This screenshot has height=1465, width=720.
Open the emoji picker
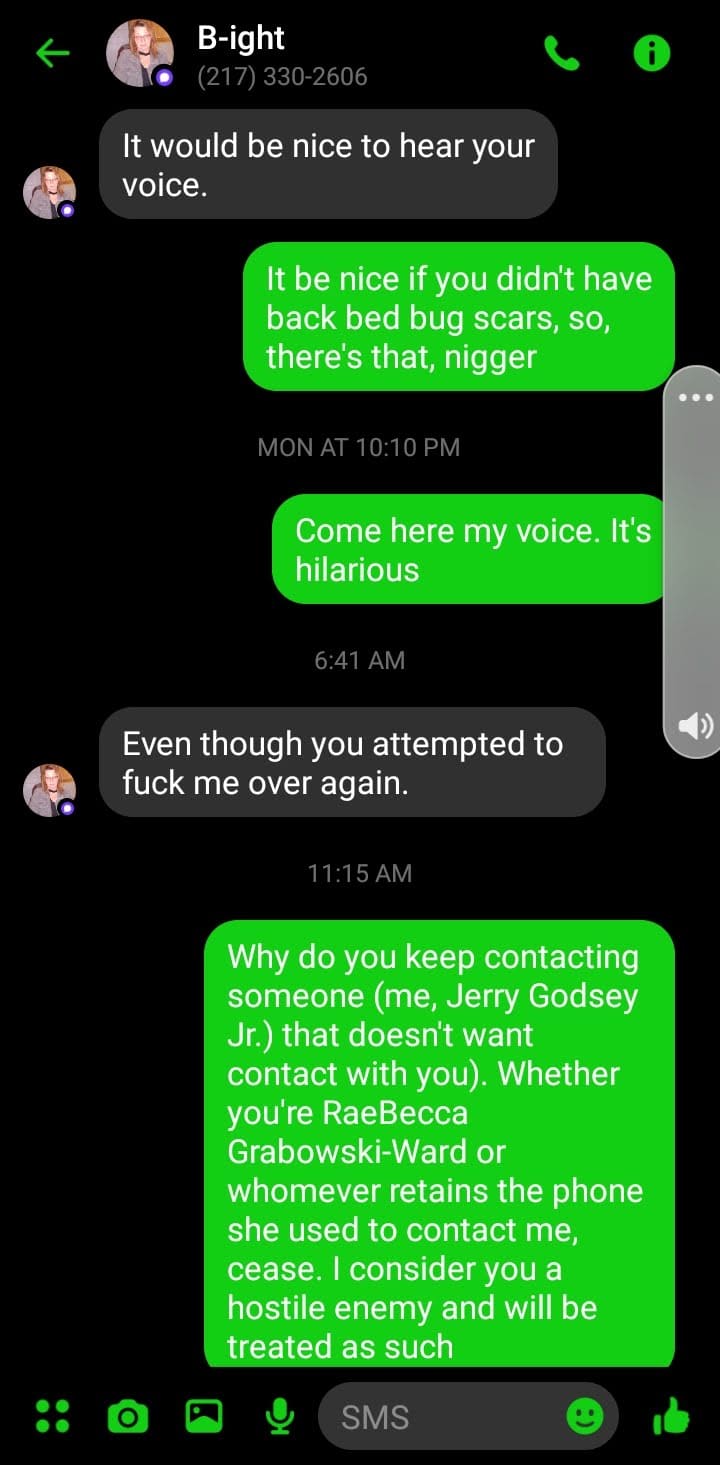585,1416
